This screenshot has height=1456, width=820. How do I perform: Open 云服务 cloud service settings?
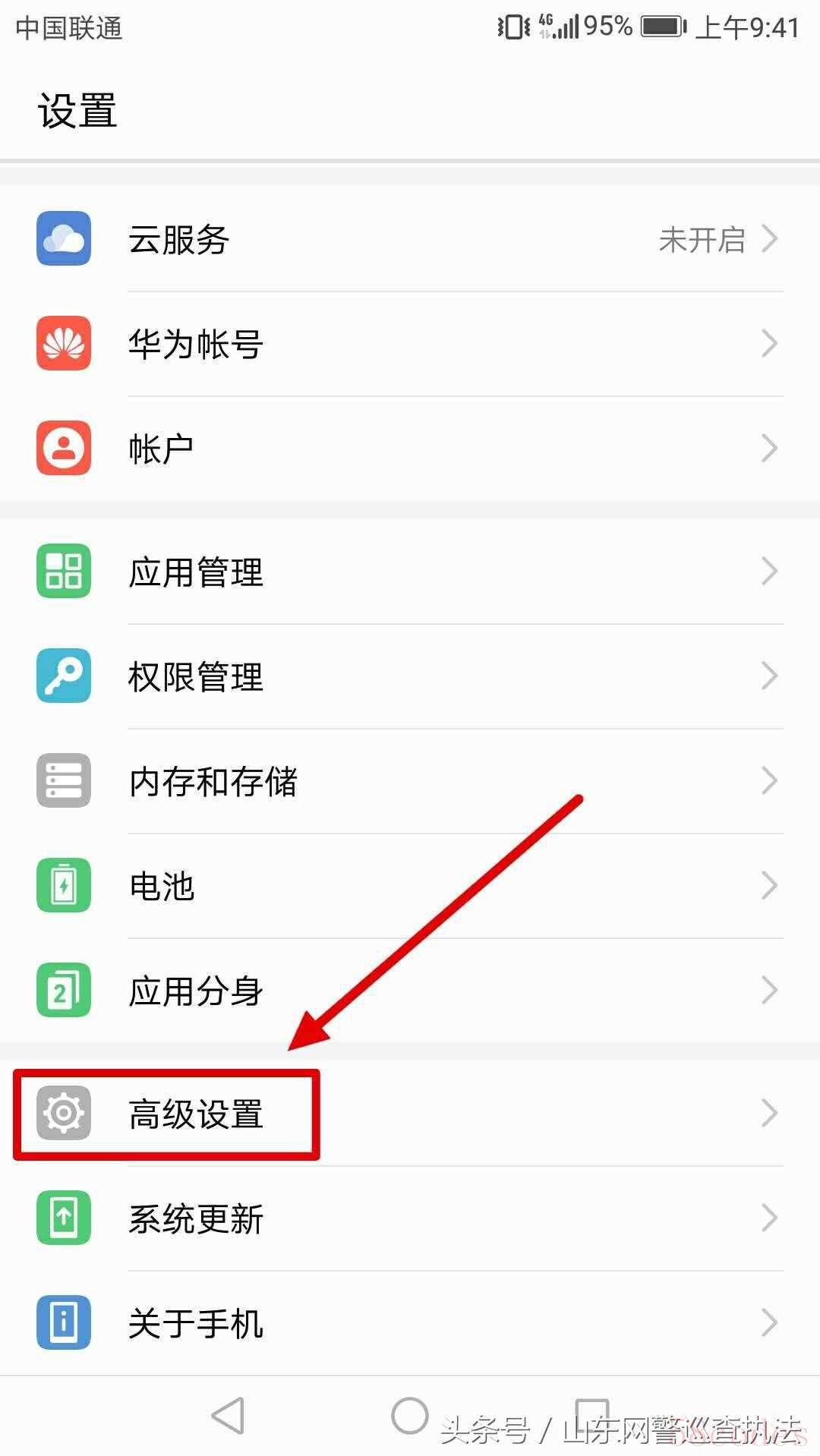pyautogui.click(x=410, y=239)
